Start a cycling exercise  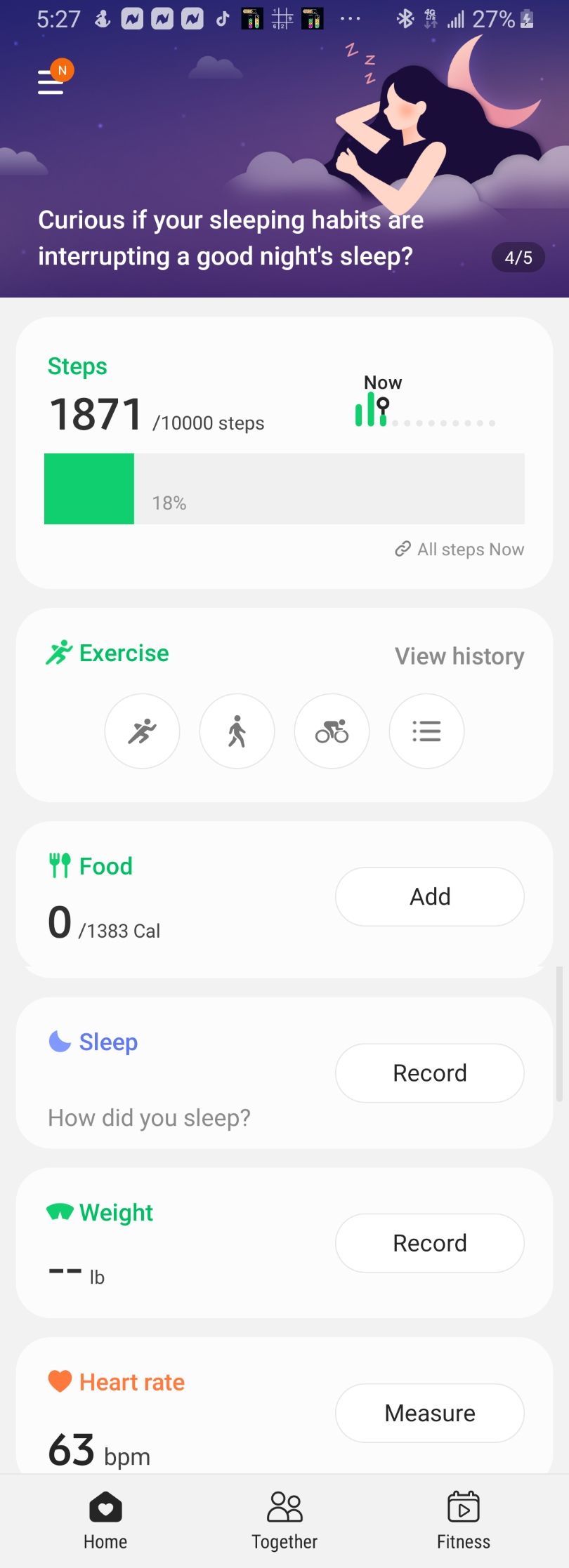[x=332, y=731]
